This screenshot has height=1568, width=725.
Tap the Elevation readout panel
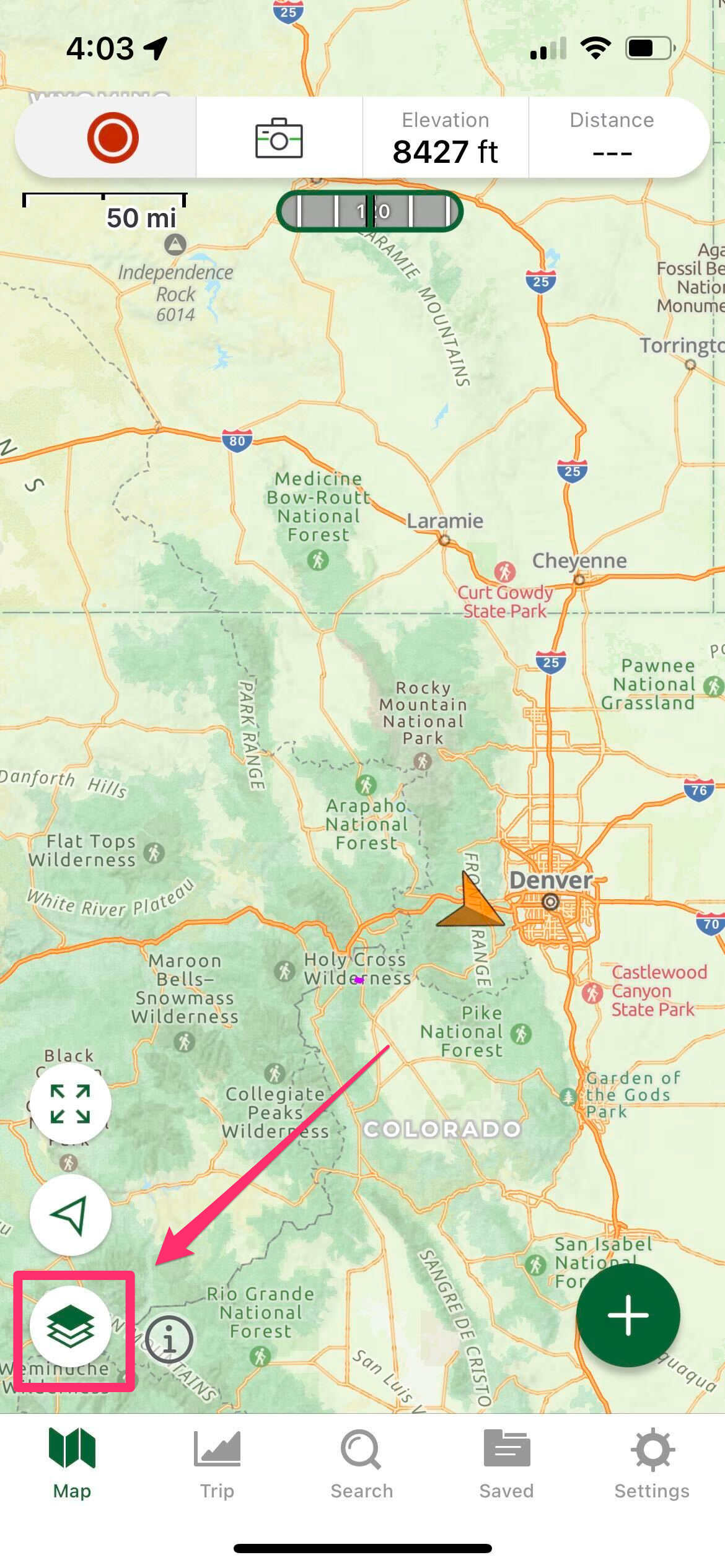(x=446, y=138)
